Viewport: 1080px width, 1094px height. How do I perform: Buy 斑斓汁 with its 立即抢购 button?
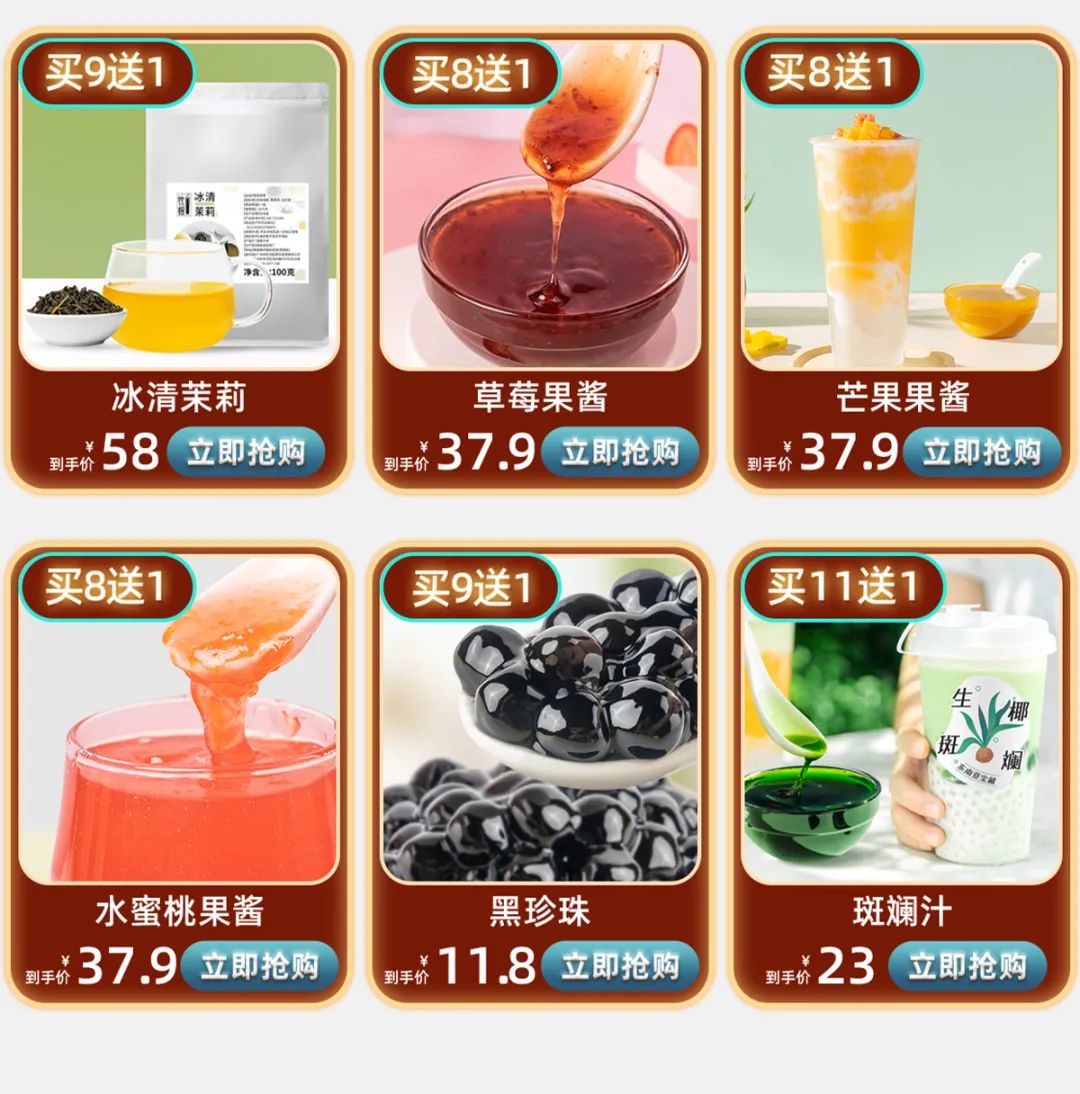tap(966, 966)
